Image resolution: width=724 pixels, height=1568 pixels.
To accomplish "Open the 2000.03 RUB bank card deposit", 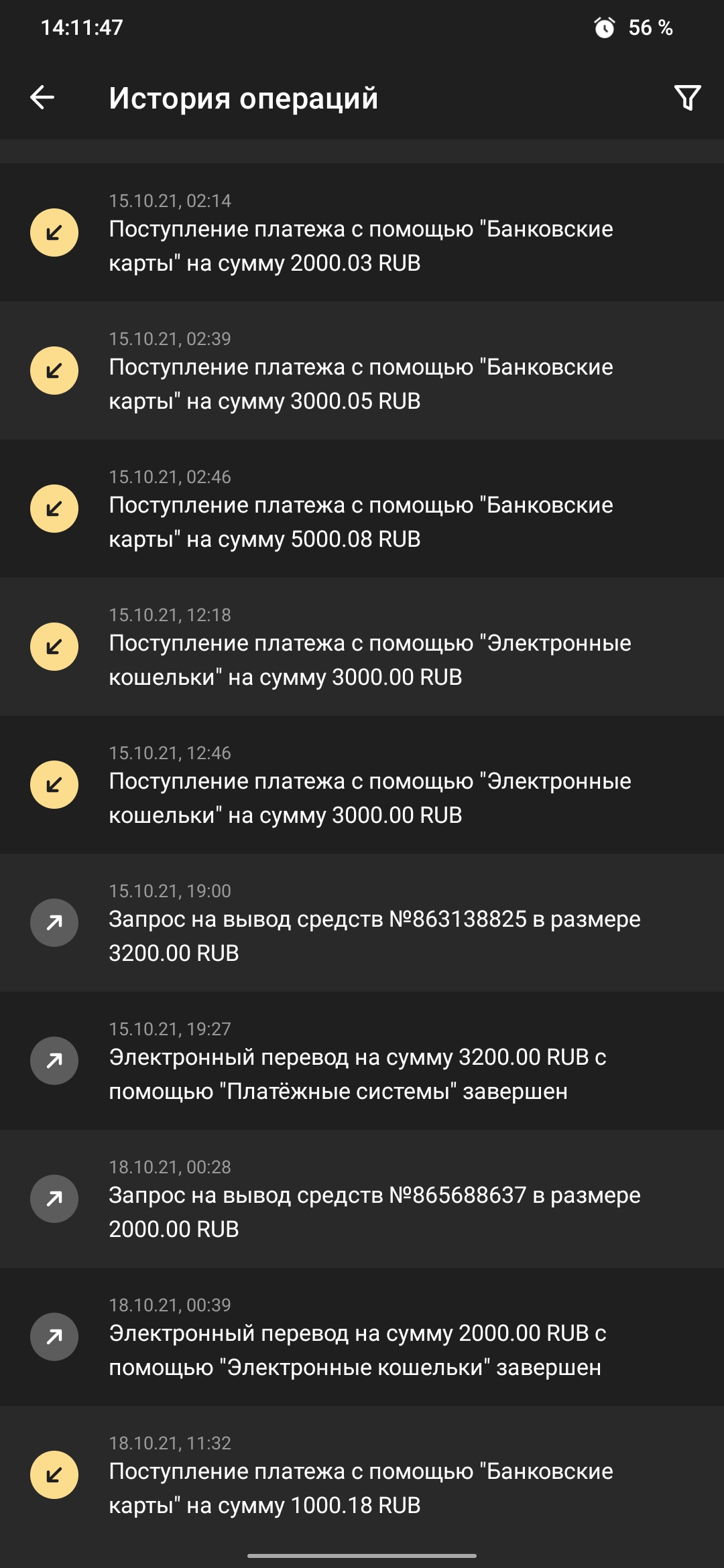I will 362,233.
